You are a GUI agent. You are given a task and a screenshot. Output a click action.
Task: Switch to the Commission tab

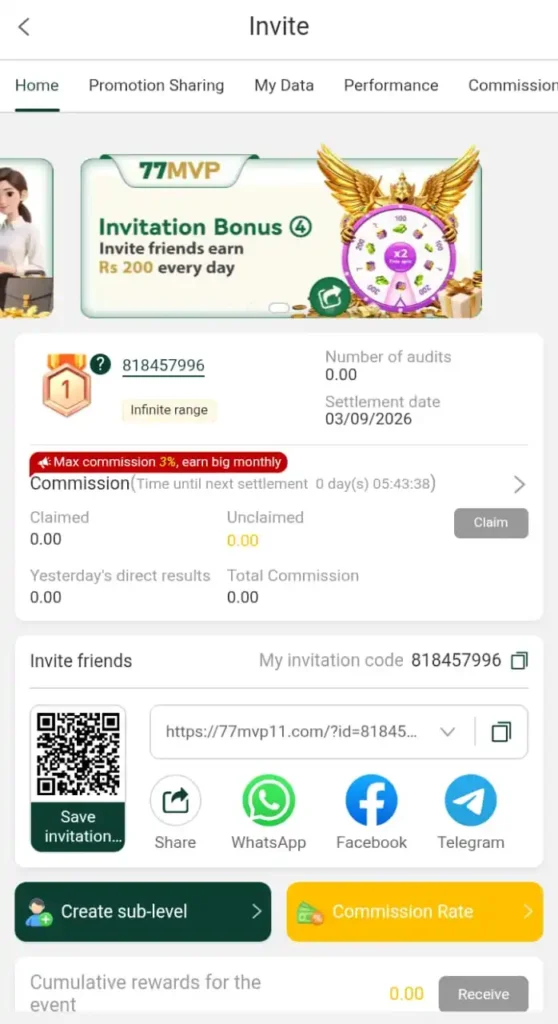(513, 86)
